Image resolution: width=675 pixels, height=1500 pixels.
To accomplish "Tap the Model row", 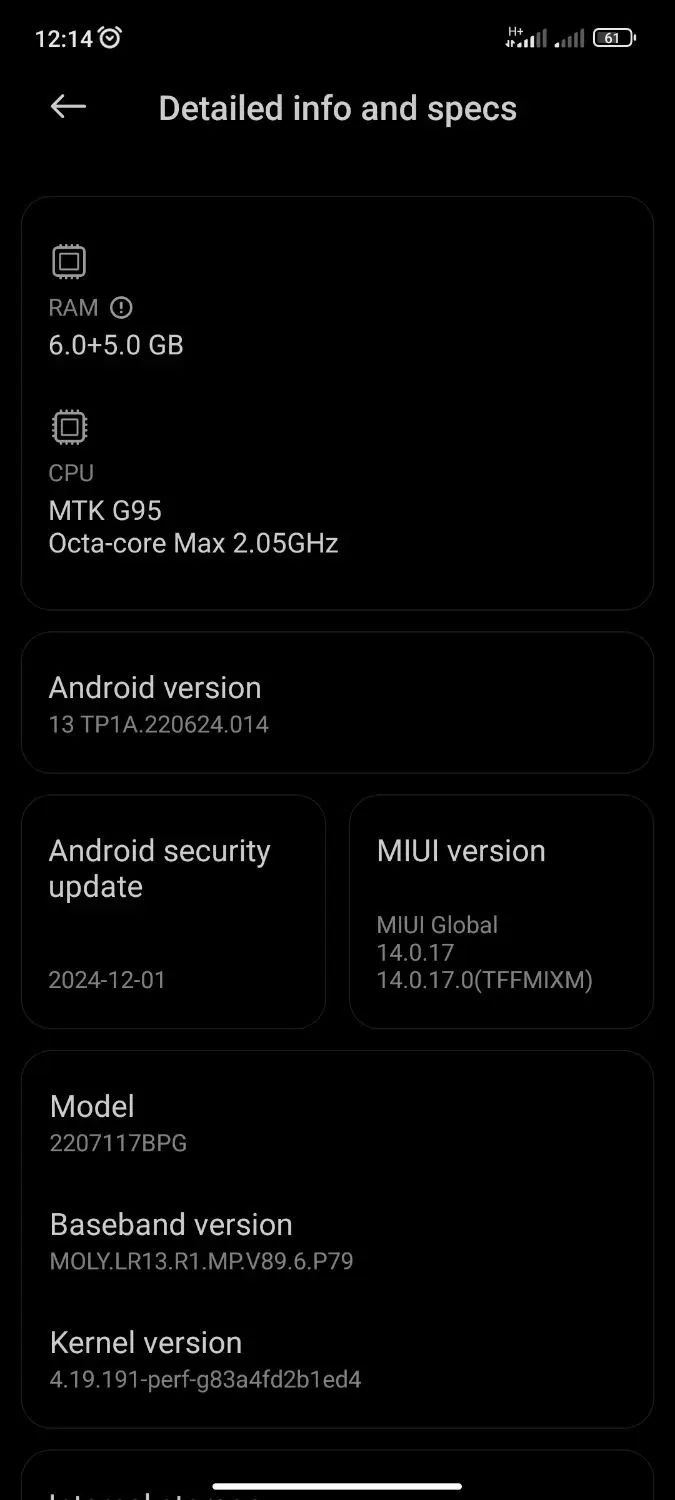I will point(337,1123).
